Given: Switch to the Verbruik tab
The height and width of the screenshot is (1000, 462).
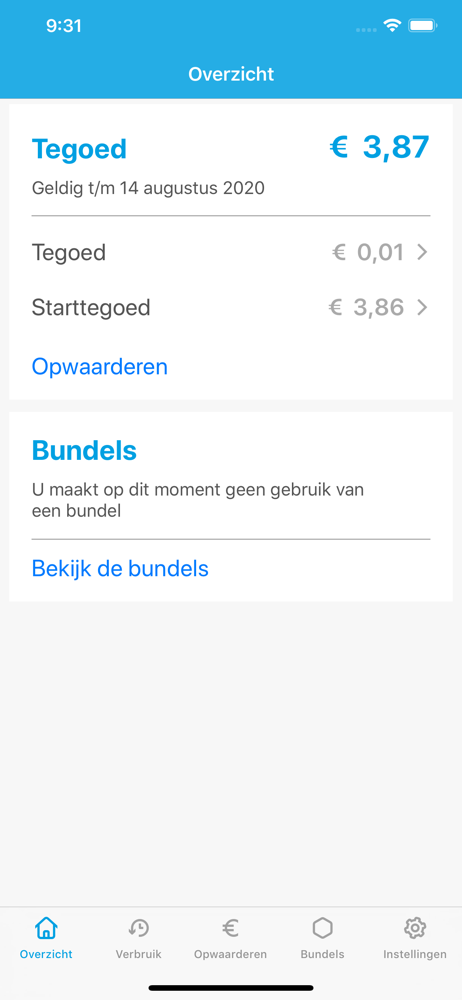Looking at the screenshot, I should point(138,938).
